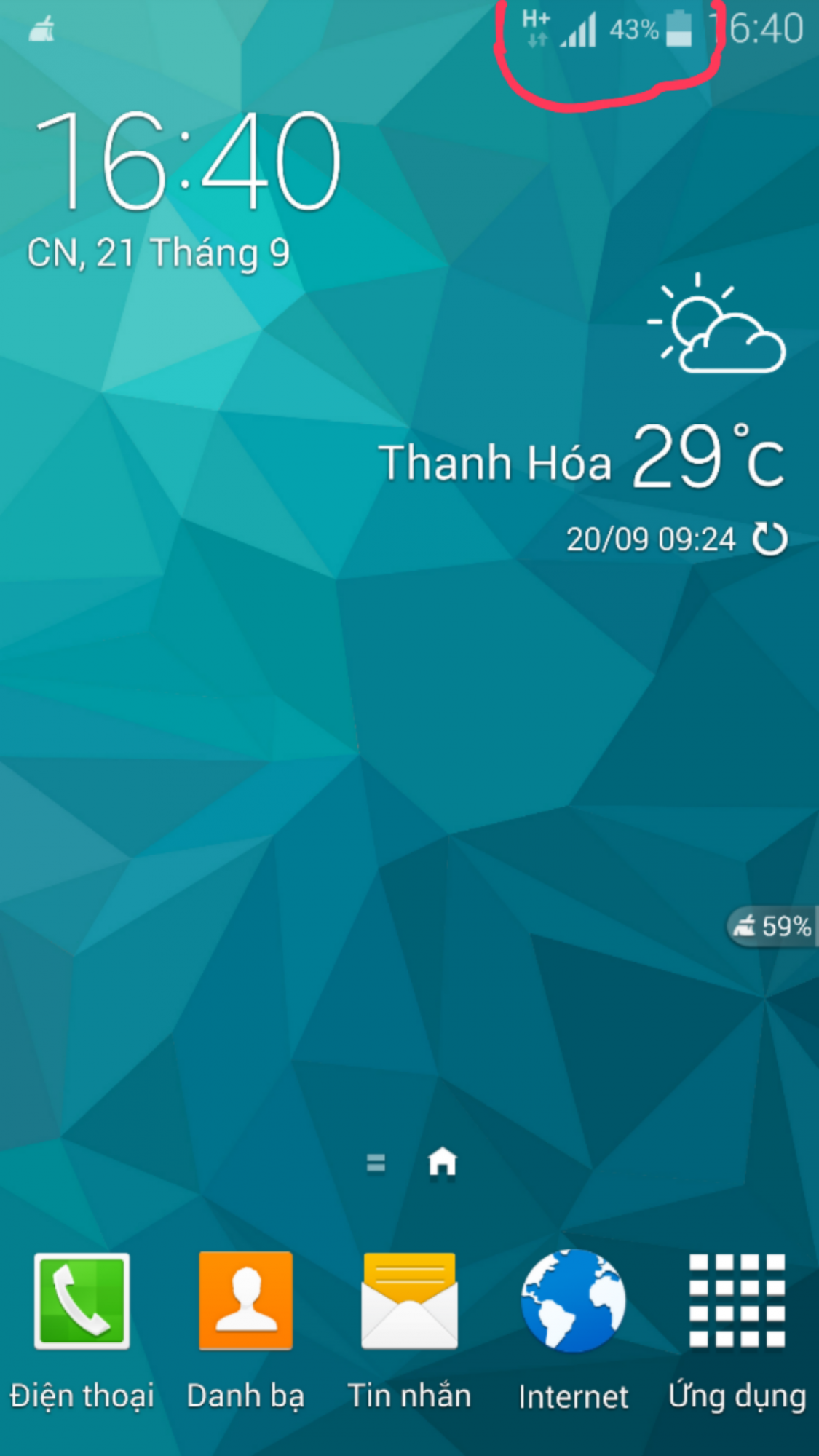Tap the 59% memory cleaner floating badge
This screenshot has height=1456, width=819.
pos(773,926)
